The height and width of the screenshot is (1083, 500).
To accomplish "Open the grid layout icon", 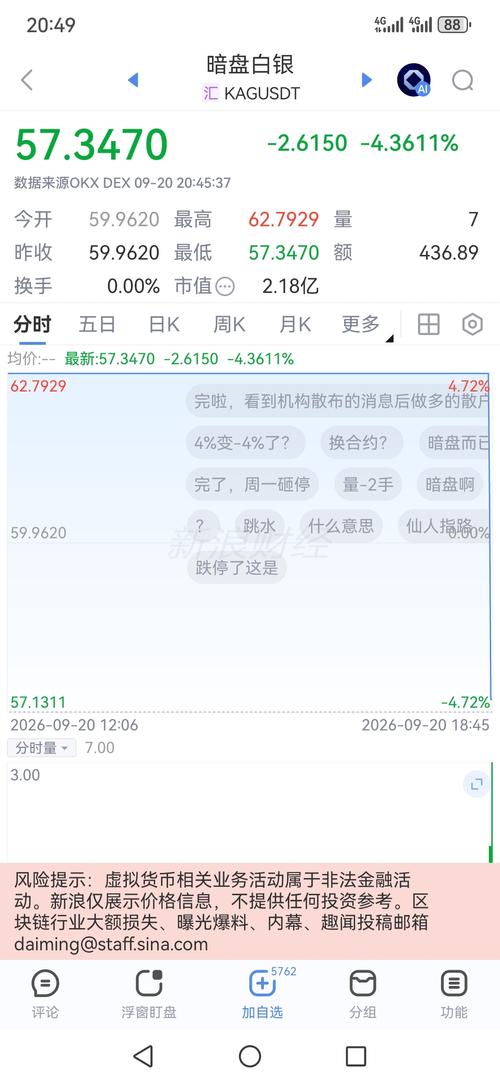I will [x=428, y=324].
